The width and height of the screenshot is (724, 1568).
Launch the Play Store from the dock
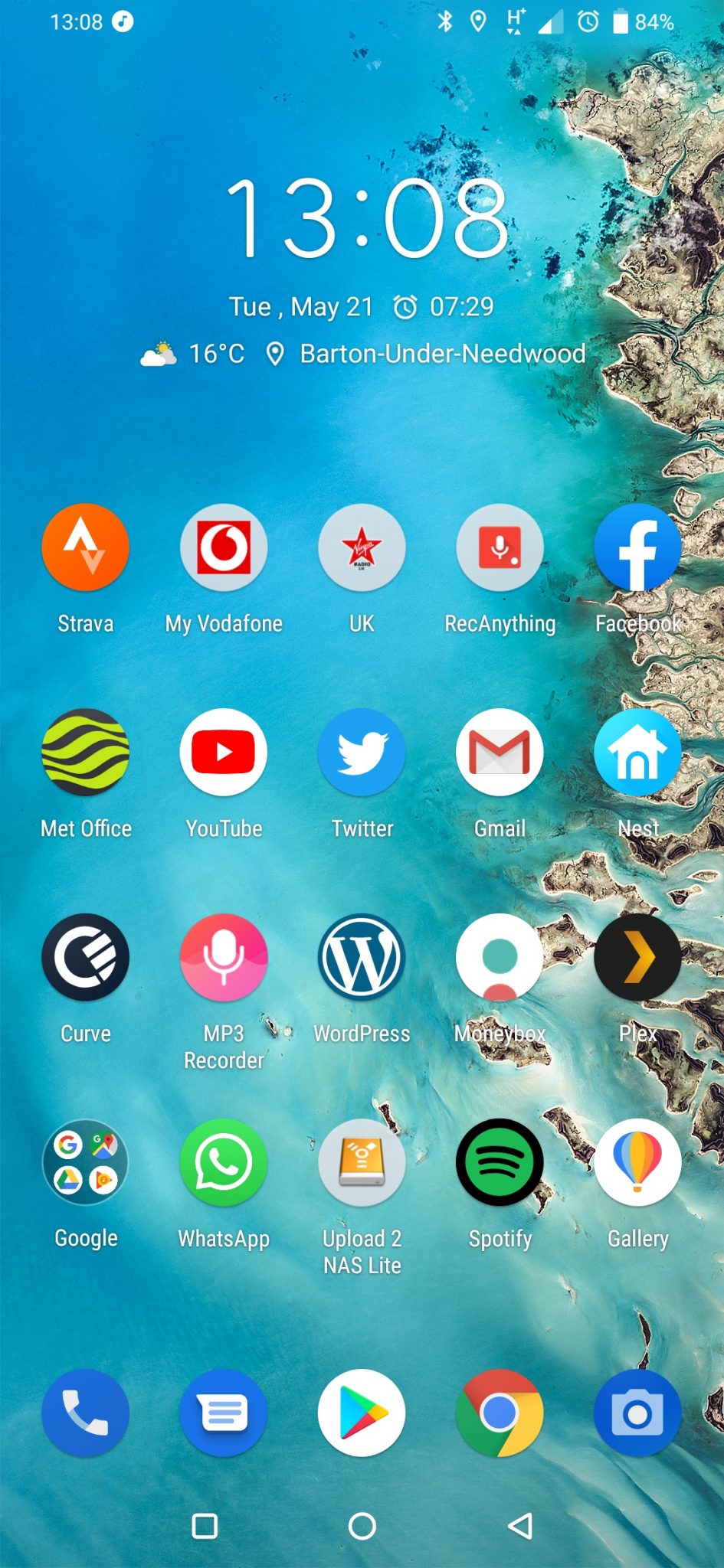click(x=362, y=1413)
